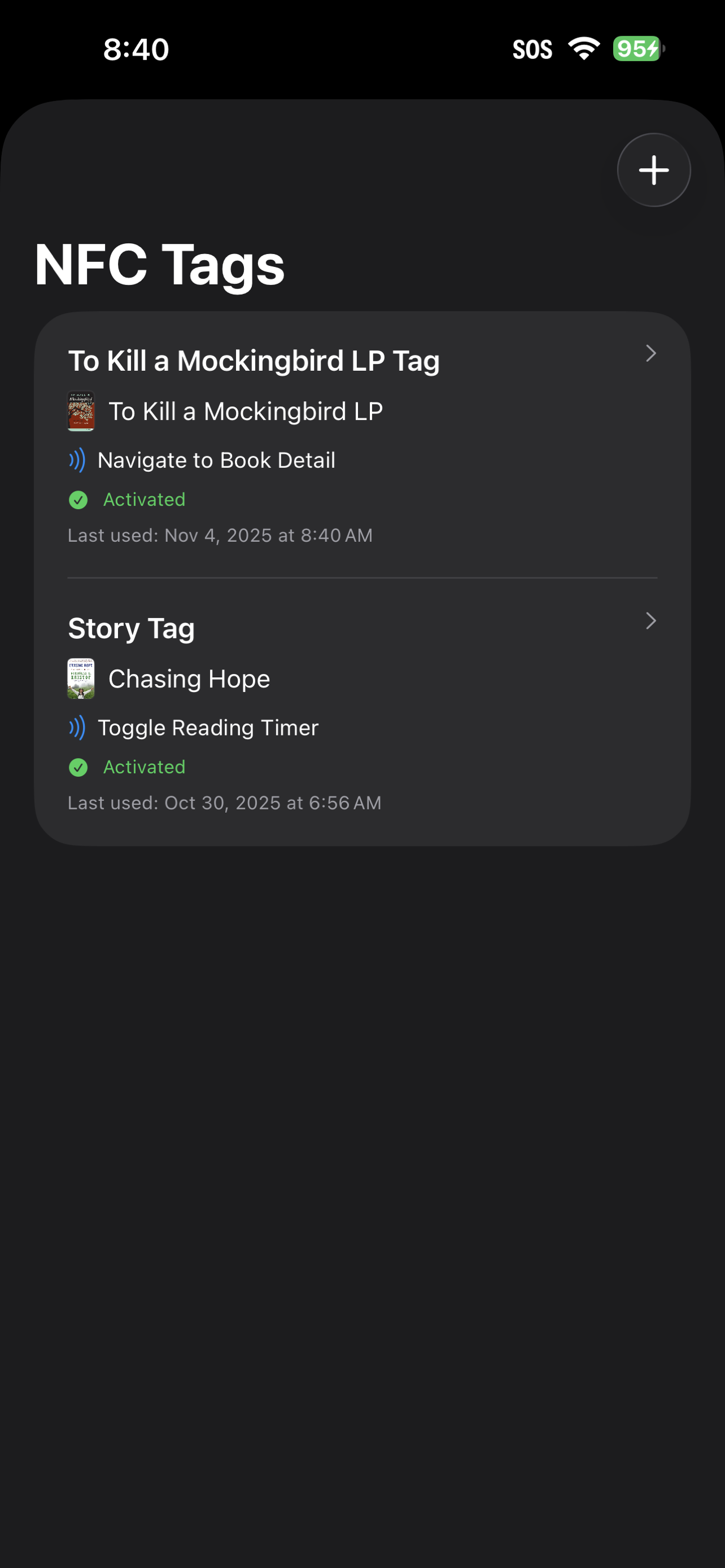
Task: Open the Navigate to Book Detail action
Action: (x=217, y=460)
